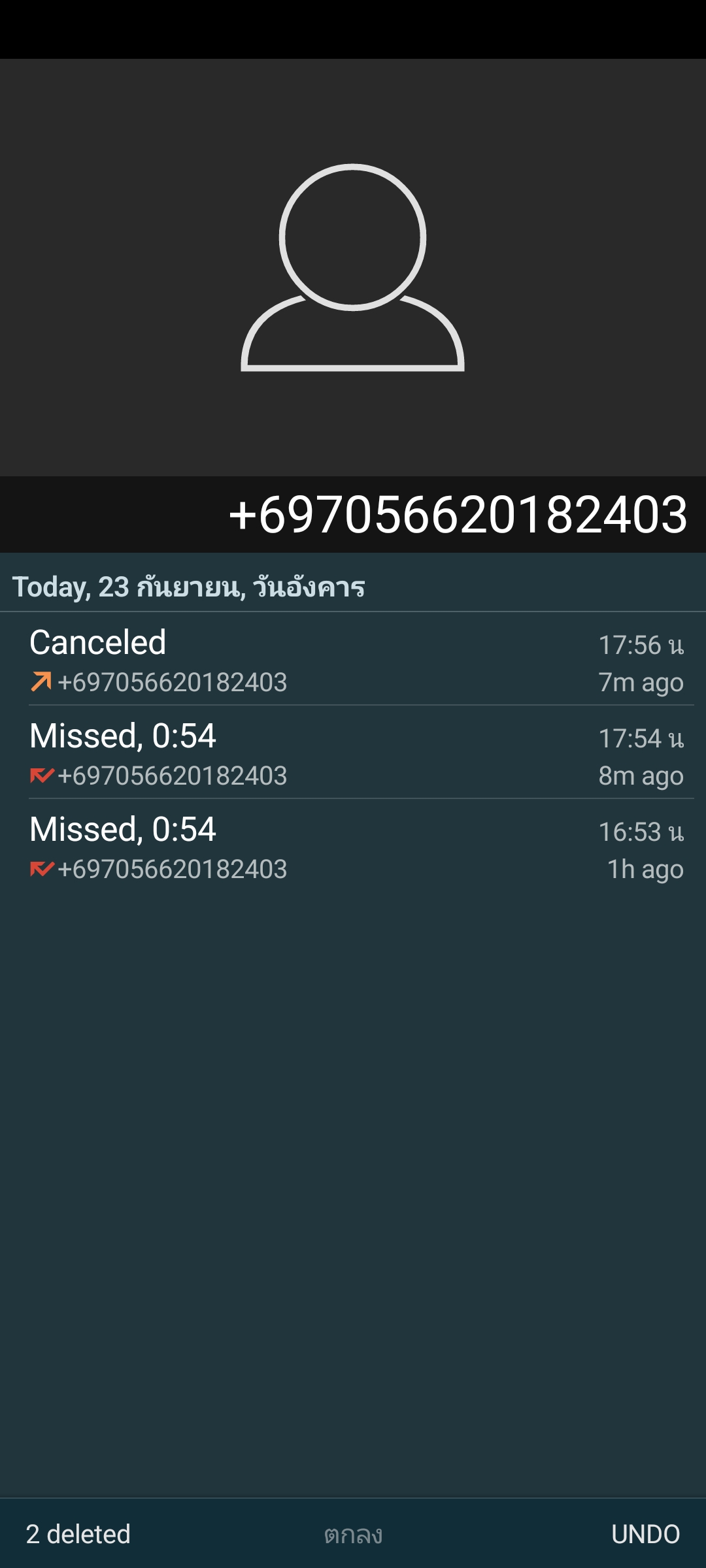The width and height of the screenshot is (706, 1568).
Task: Tap the +697056620182403 number header
Action: coord(458,515)
